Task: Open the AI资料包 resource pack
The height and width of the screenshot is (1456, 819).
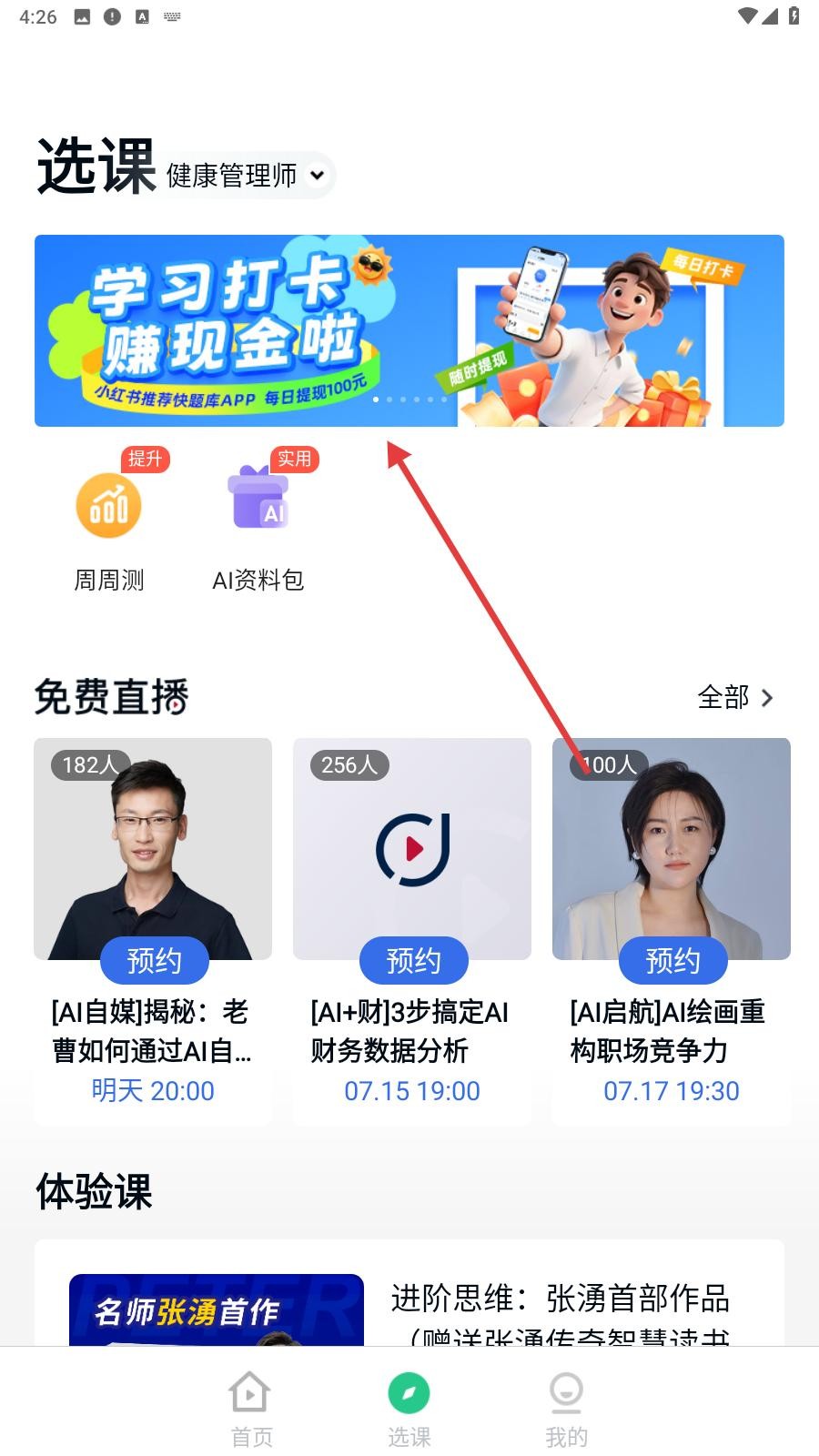Action: click(258, 523)
